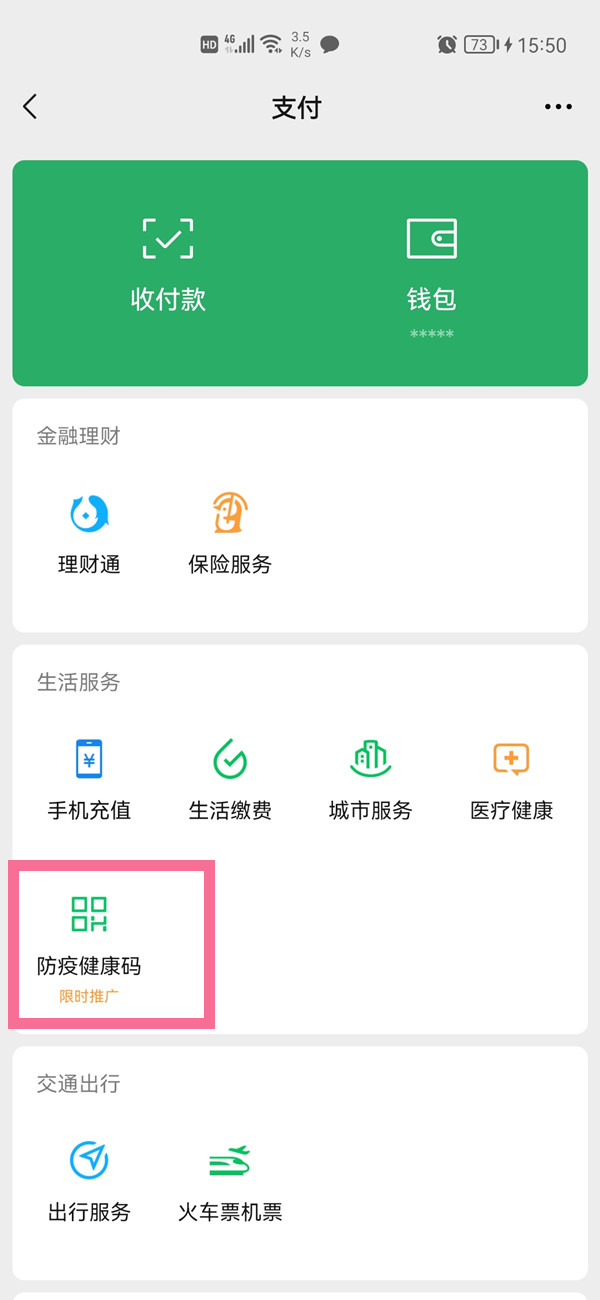Open 生活缴费 utility payments
The image size is (600, 1300).
click(x=230, y=778)
